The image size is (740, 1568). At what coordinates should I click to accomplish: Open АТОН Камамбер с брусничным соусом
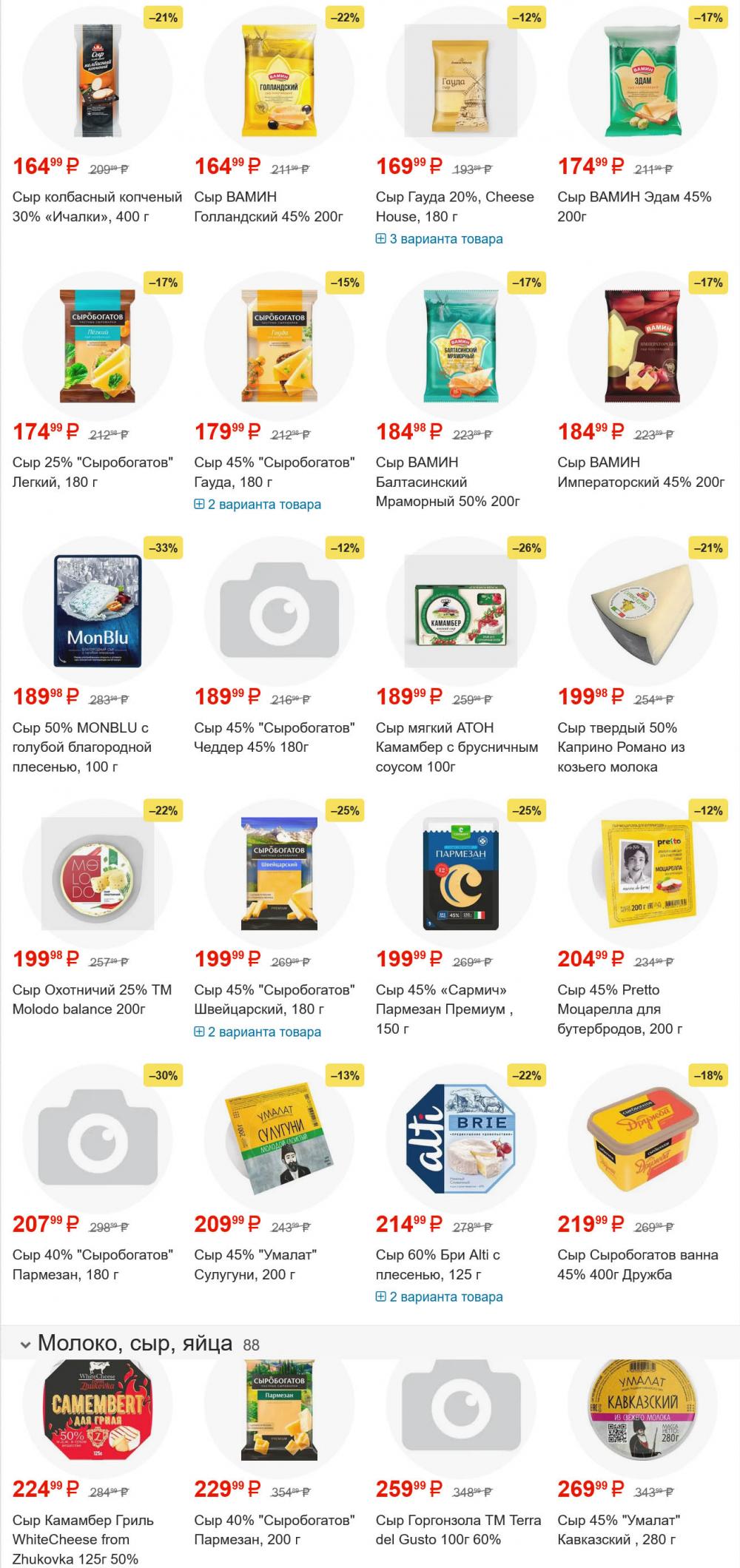click(457, 747)
